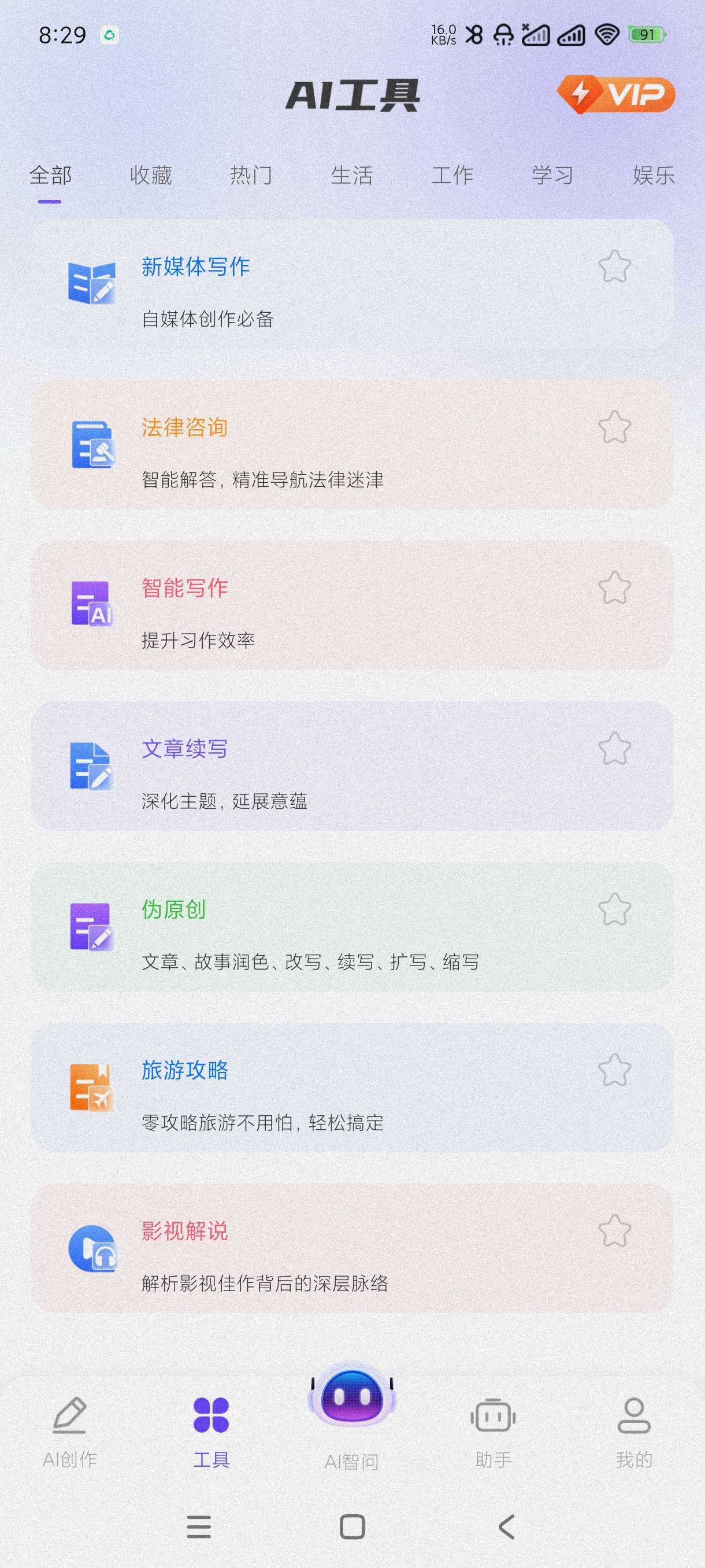Tap the system back button

[506, 1526]
